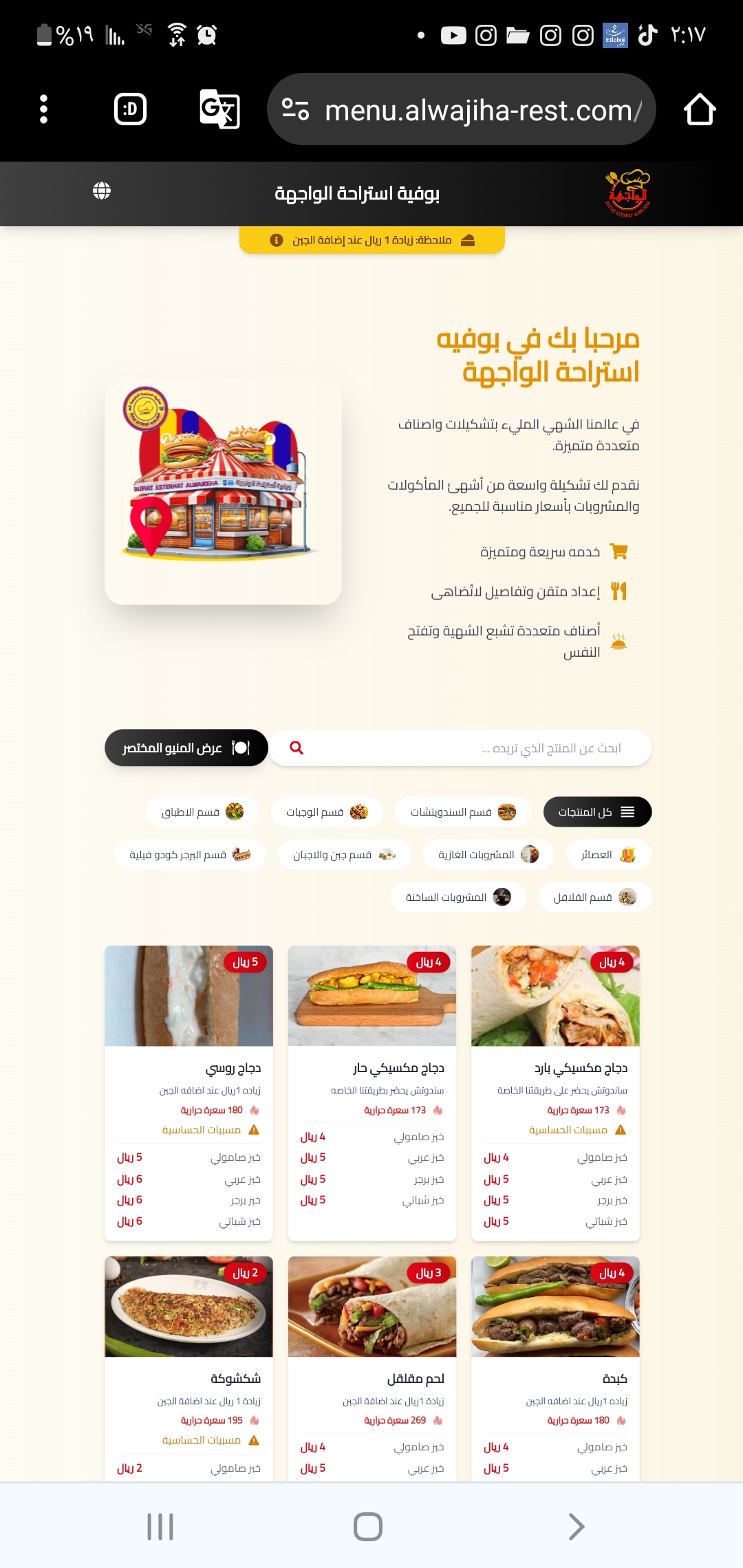
Task: Filter by قسم السندويتشات
Action: 463,812
